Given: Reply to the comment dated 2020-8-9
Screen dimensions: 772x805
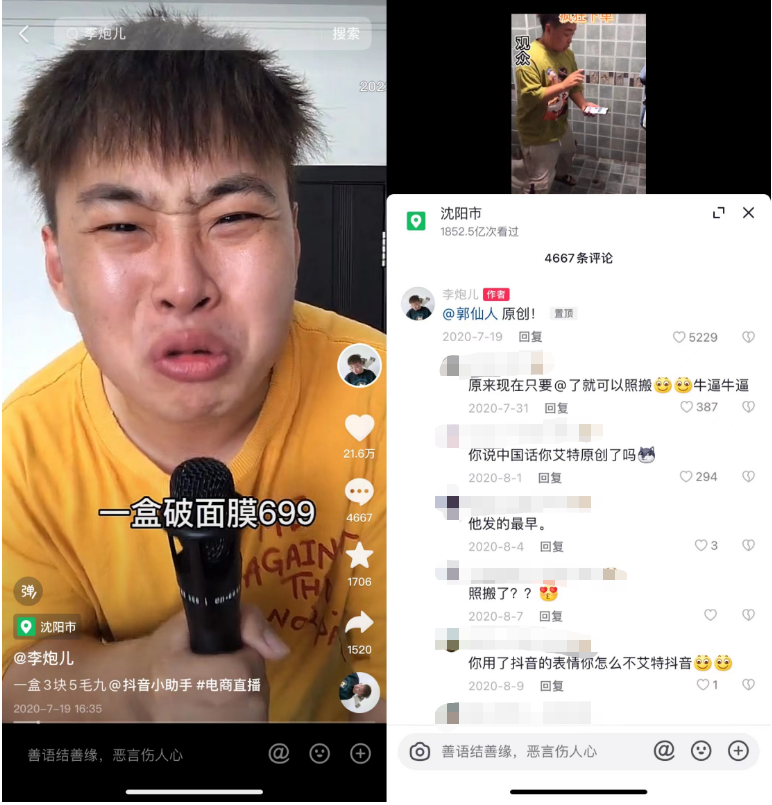Looking at the screenshot, I should pos(550,686).
